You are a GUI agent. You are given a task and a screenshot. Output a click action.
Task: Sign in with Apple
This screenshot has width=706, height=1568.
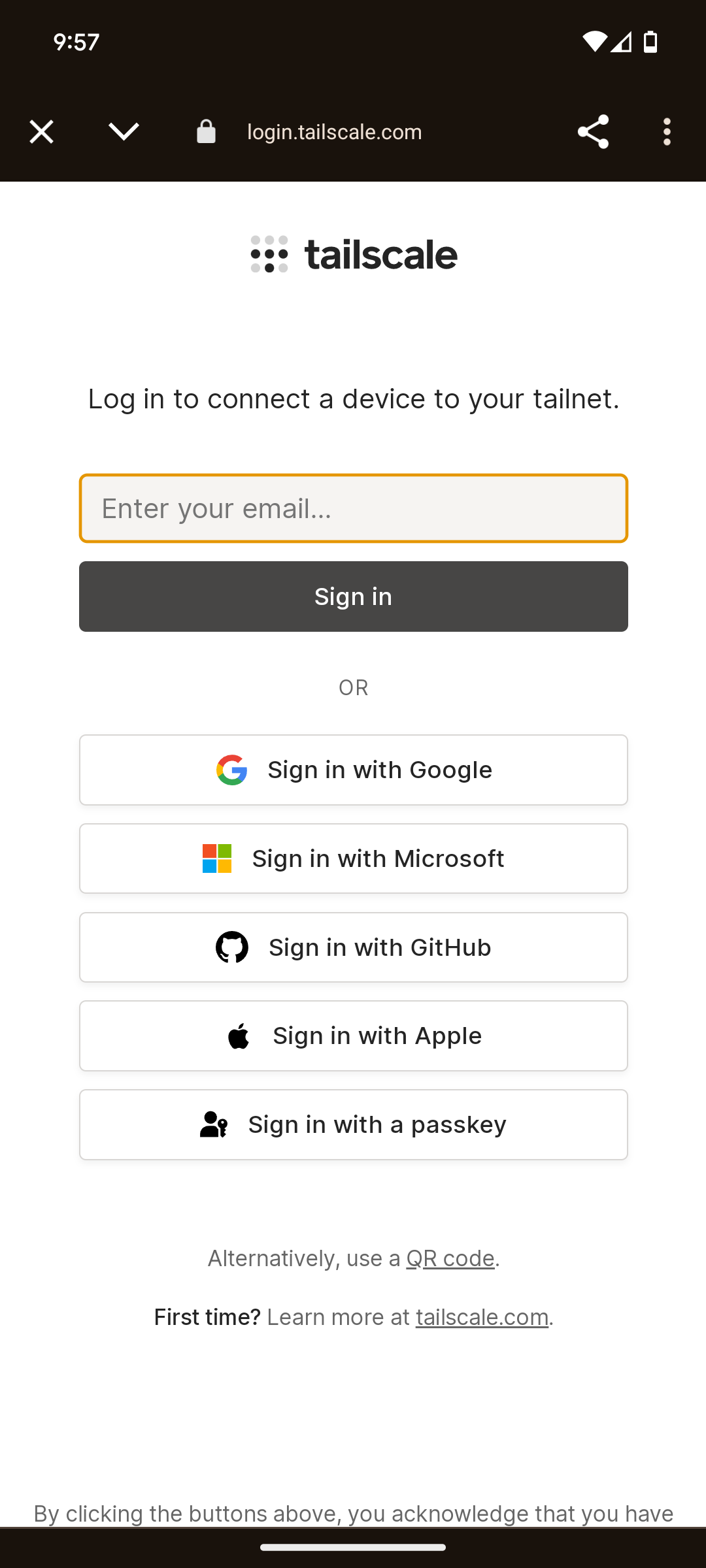[x=354, y=1036]
